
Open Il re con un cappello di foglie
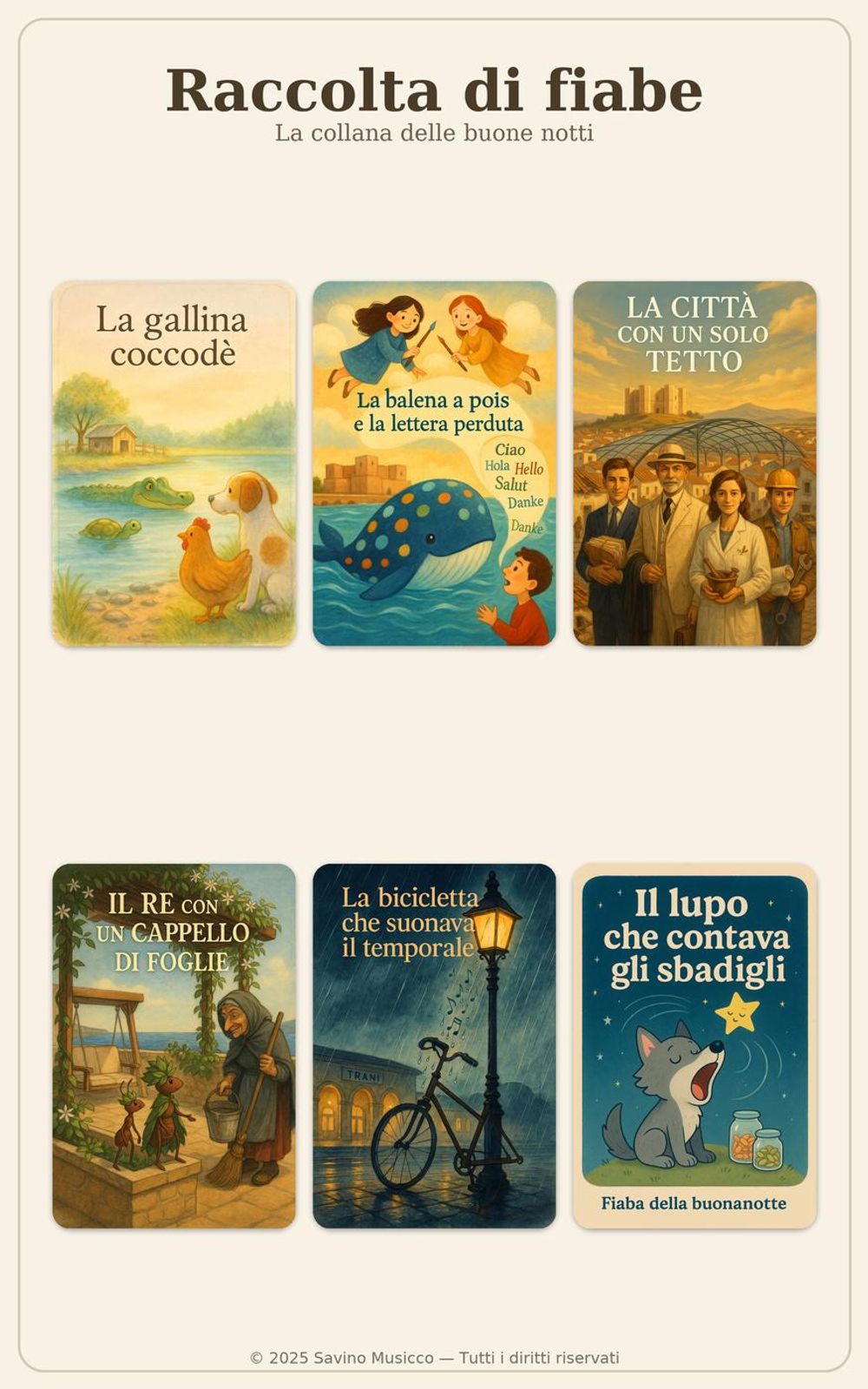pyautogui.click(x=174, y=1045)
